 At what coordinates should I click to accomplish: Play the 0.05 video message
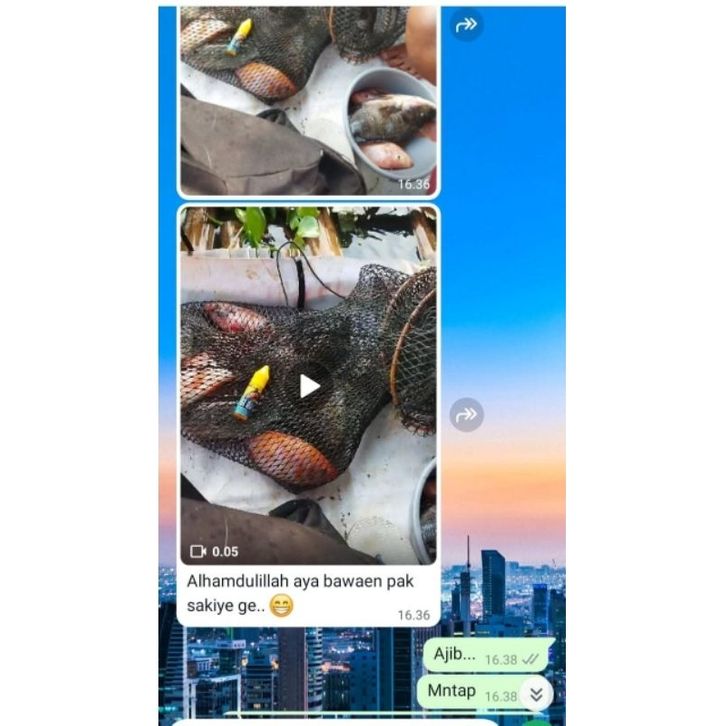click(309, 386)
